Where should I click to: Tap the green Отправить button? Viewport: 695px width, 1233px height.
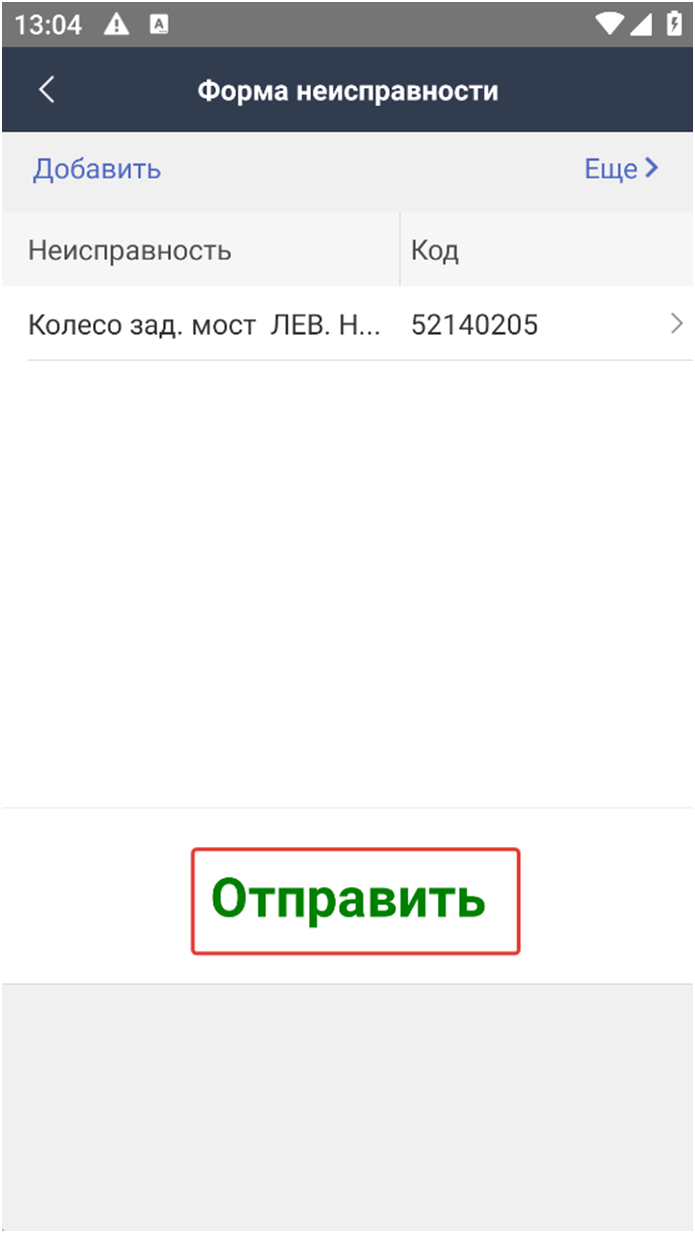point(356,901)
